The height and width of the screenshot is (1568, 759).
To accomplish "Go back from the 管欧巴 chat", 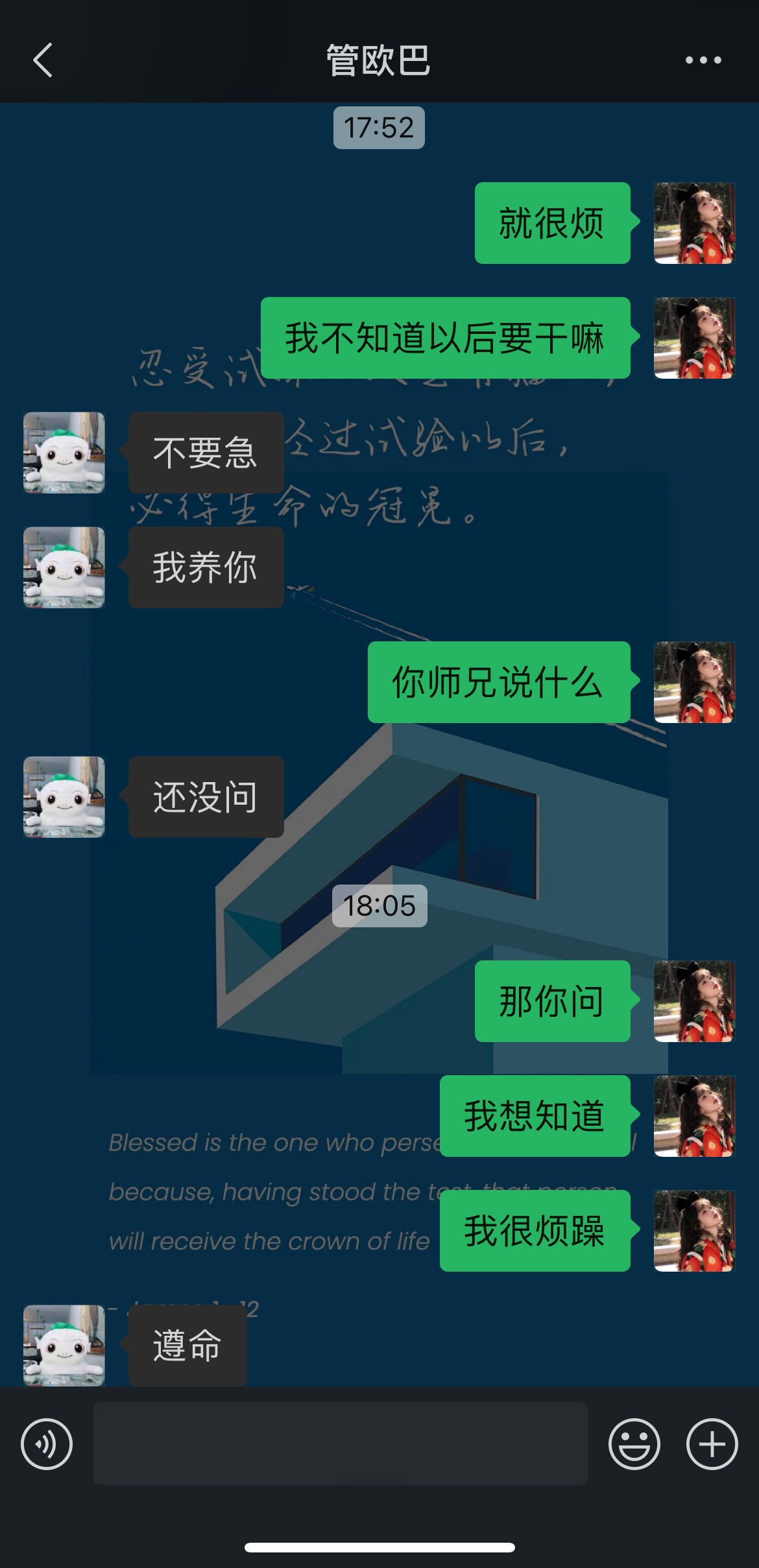I will coord(43,60).
